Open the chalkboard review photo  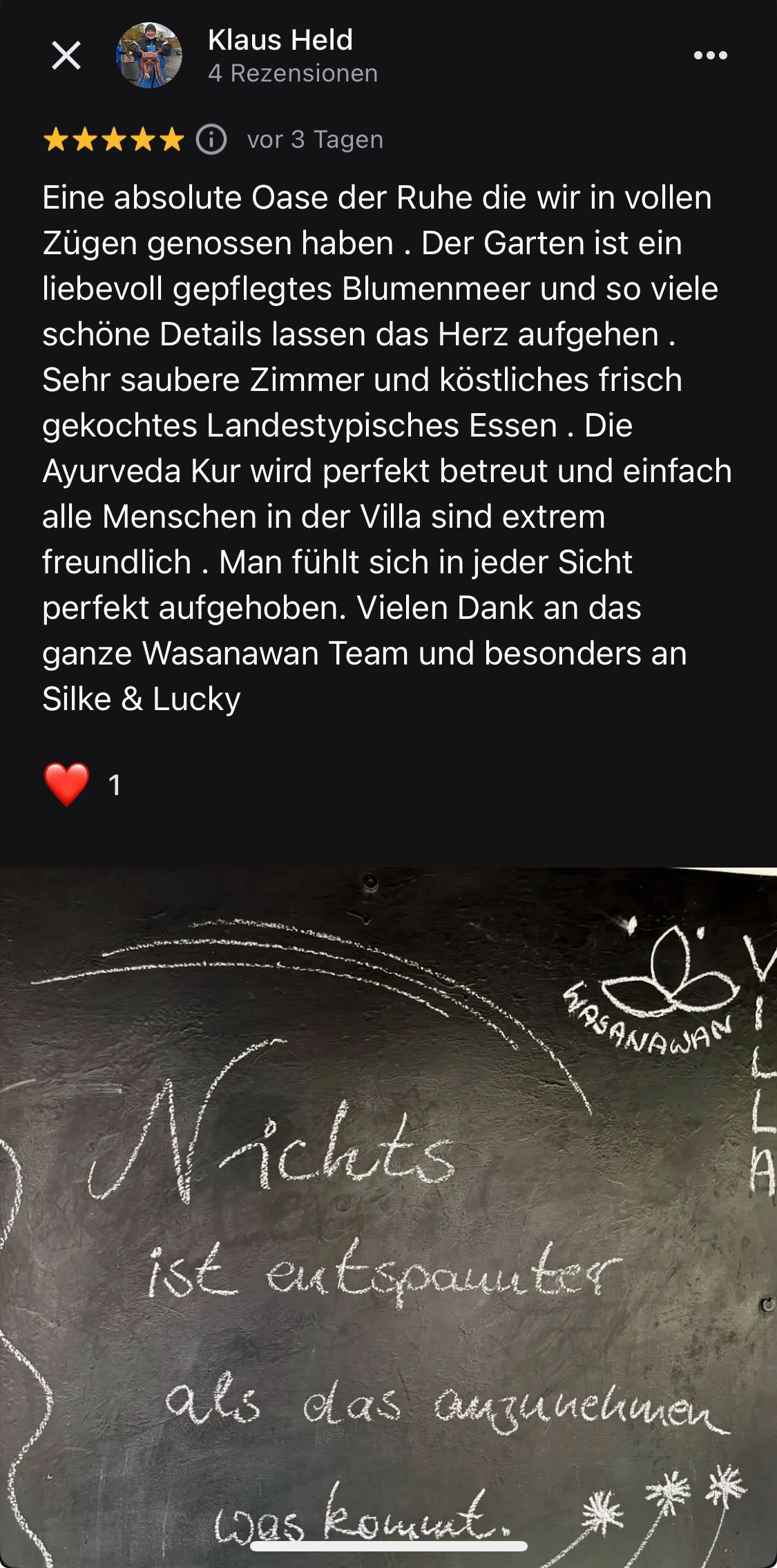click(x=388, y=1216)
